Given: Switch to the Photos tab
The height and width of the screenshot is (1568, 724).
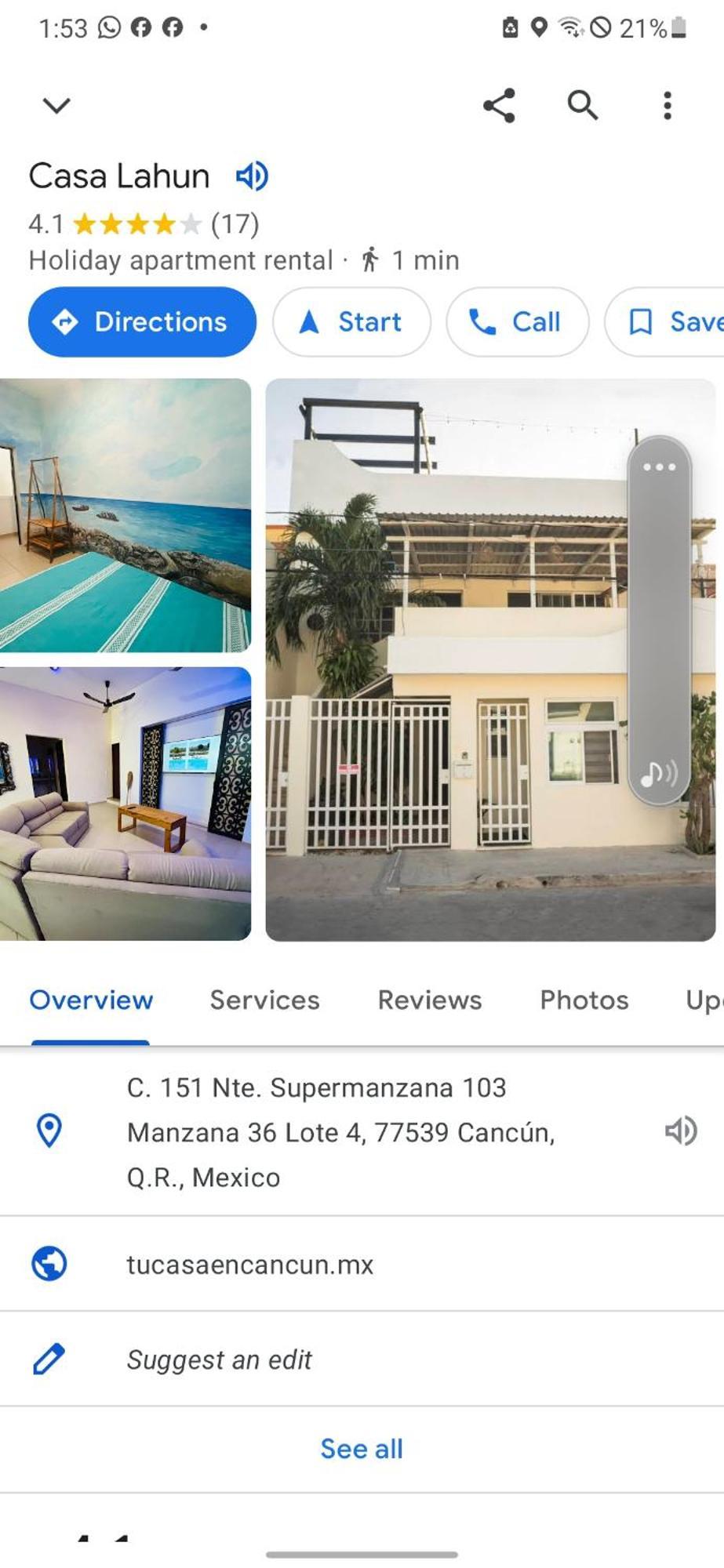Looking at the screenshot, I should pyautogui.click(x=584, y=1000).
